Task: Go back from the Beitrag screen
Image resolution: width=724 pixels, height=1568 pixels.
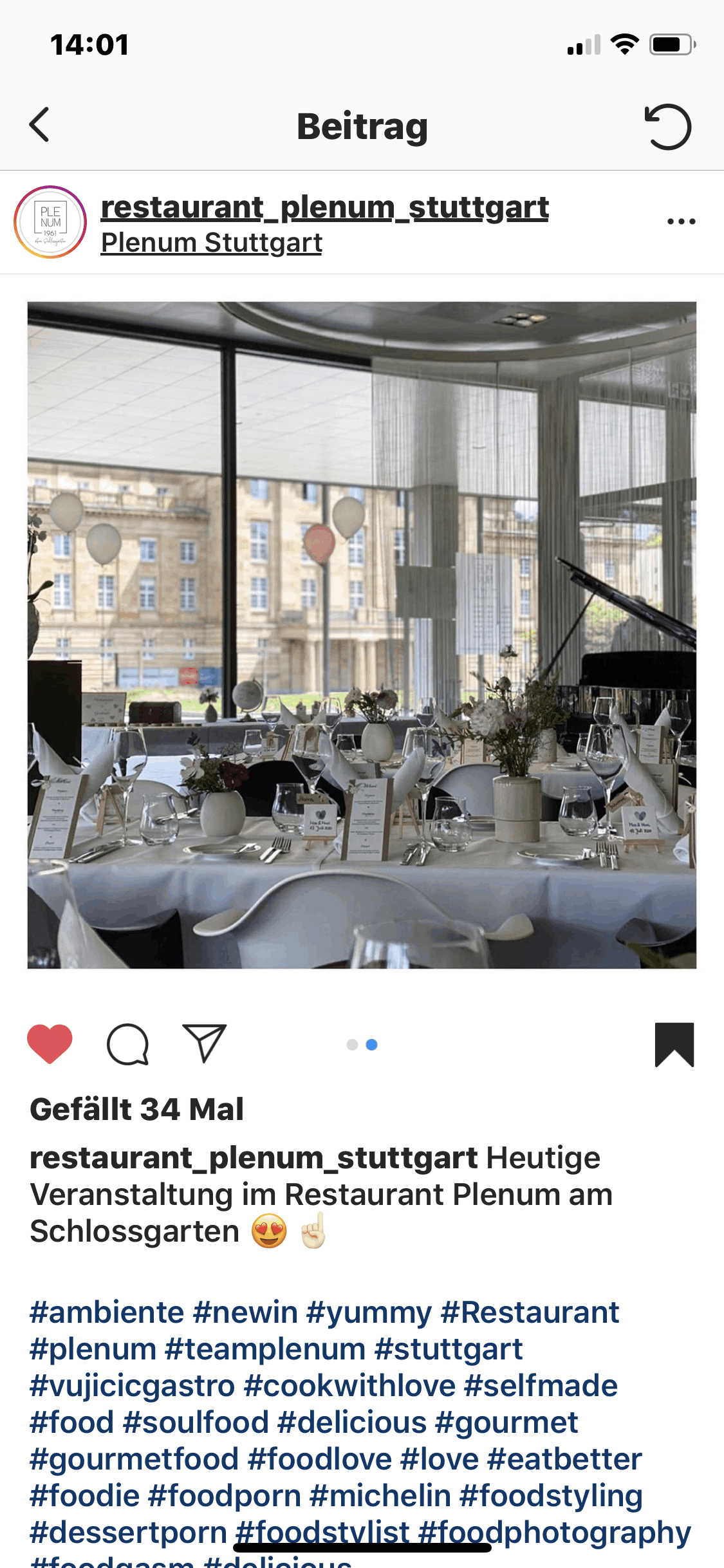Action: (40, 125)
